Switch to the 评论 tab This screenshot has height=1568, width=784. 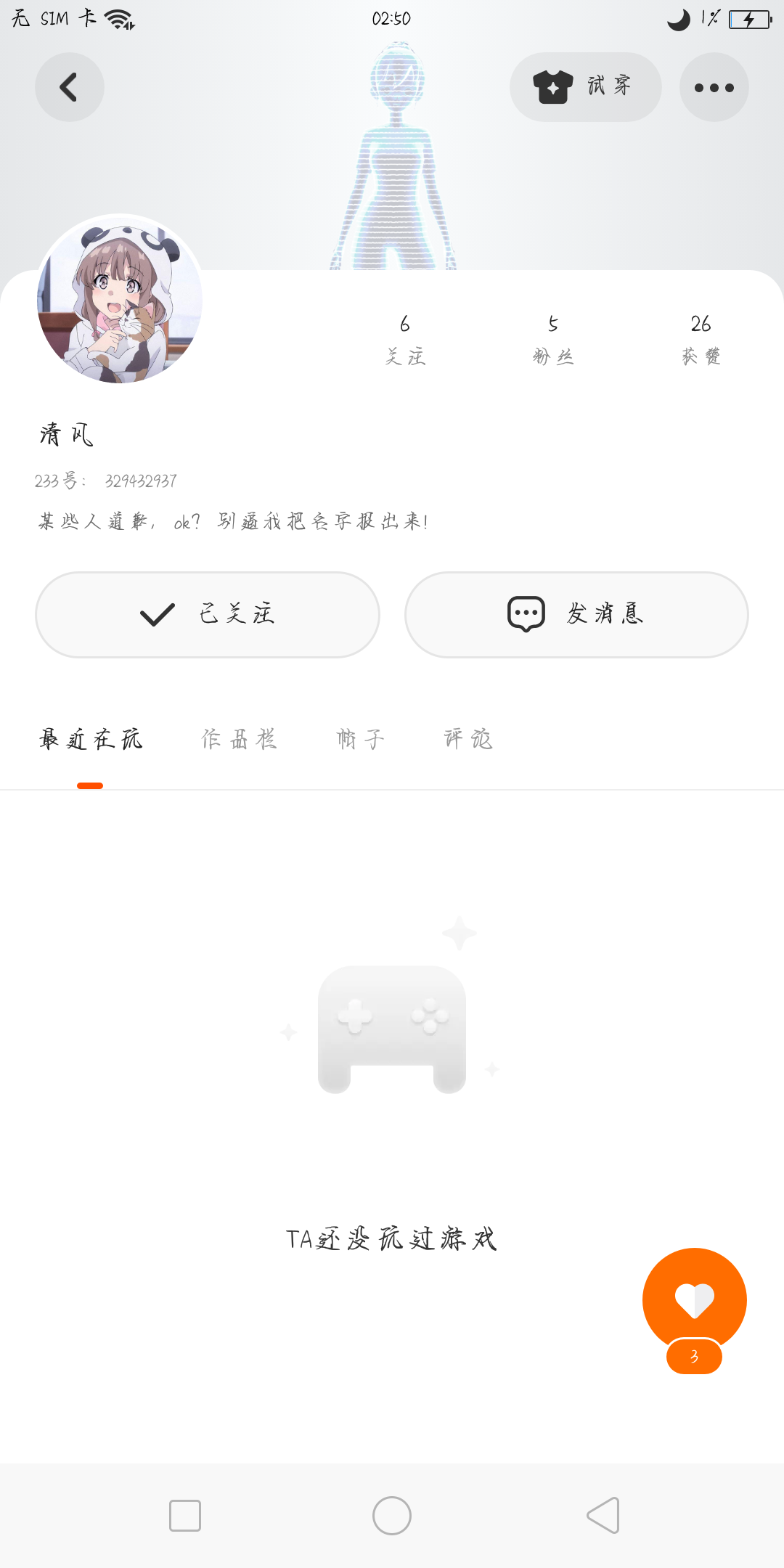pos(468,740)
